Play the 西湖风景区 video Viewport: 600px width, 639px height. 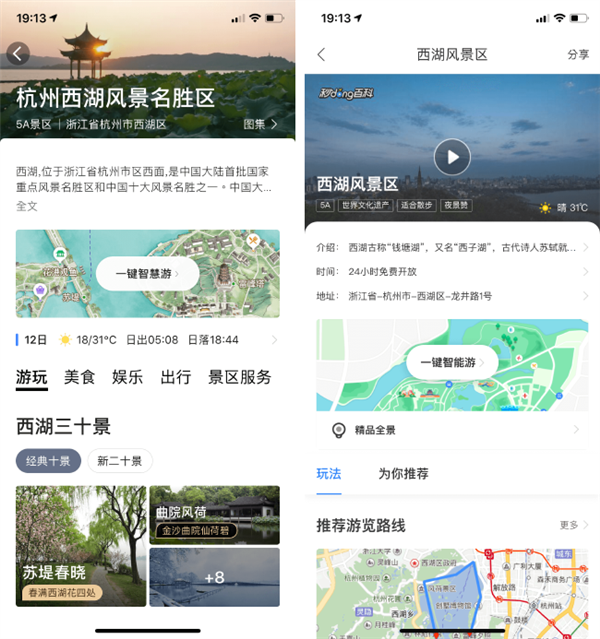tap(452, 157)
